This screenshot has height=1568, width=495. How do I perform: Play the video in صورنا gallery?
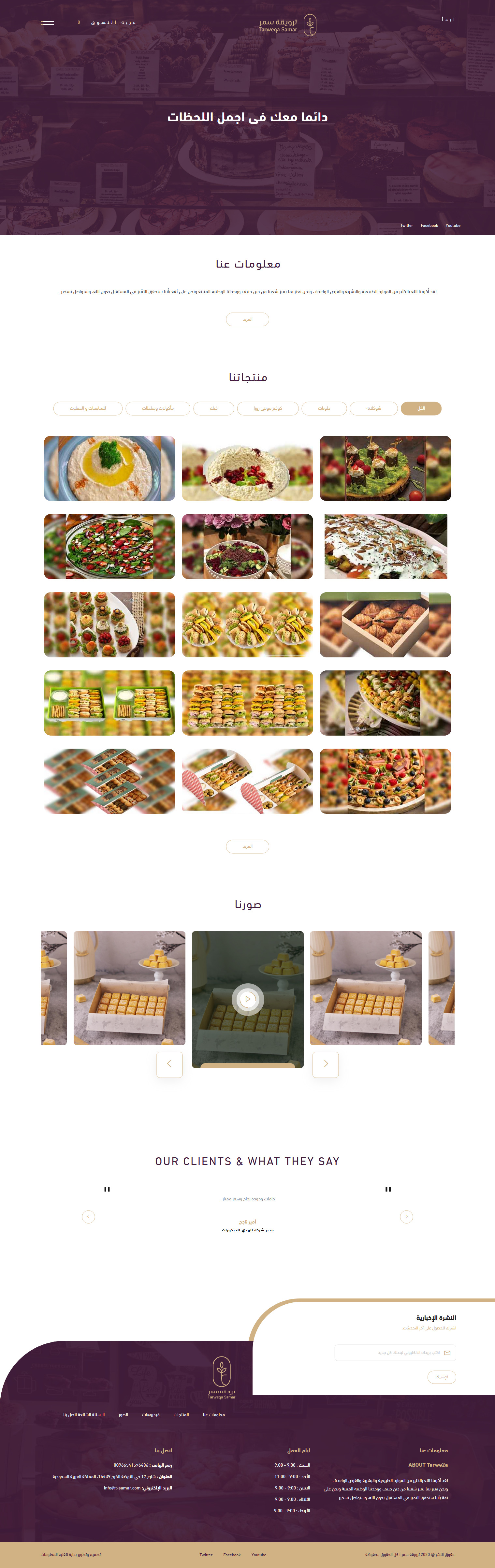(247, 999)
